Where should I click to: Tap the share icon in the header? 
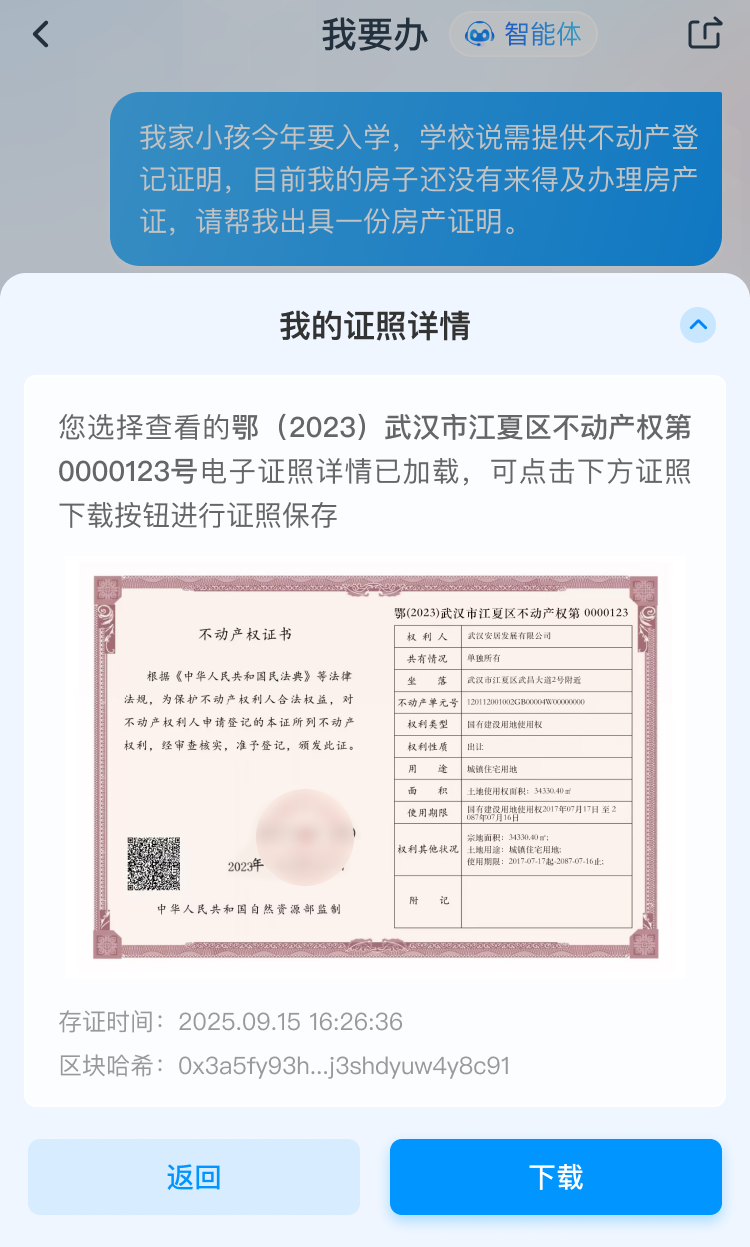pos(704,34)
